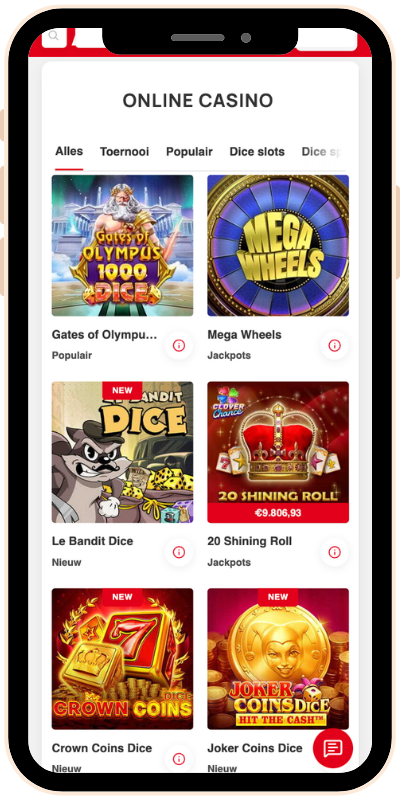
Task: View info for Gates of Olympus
Action: point(179,345)
